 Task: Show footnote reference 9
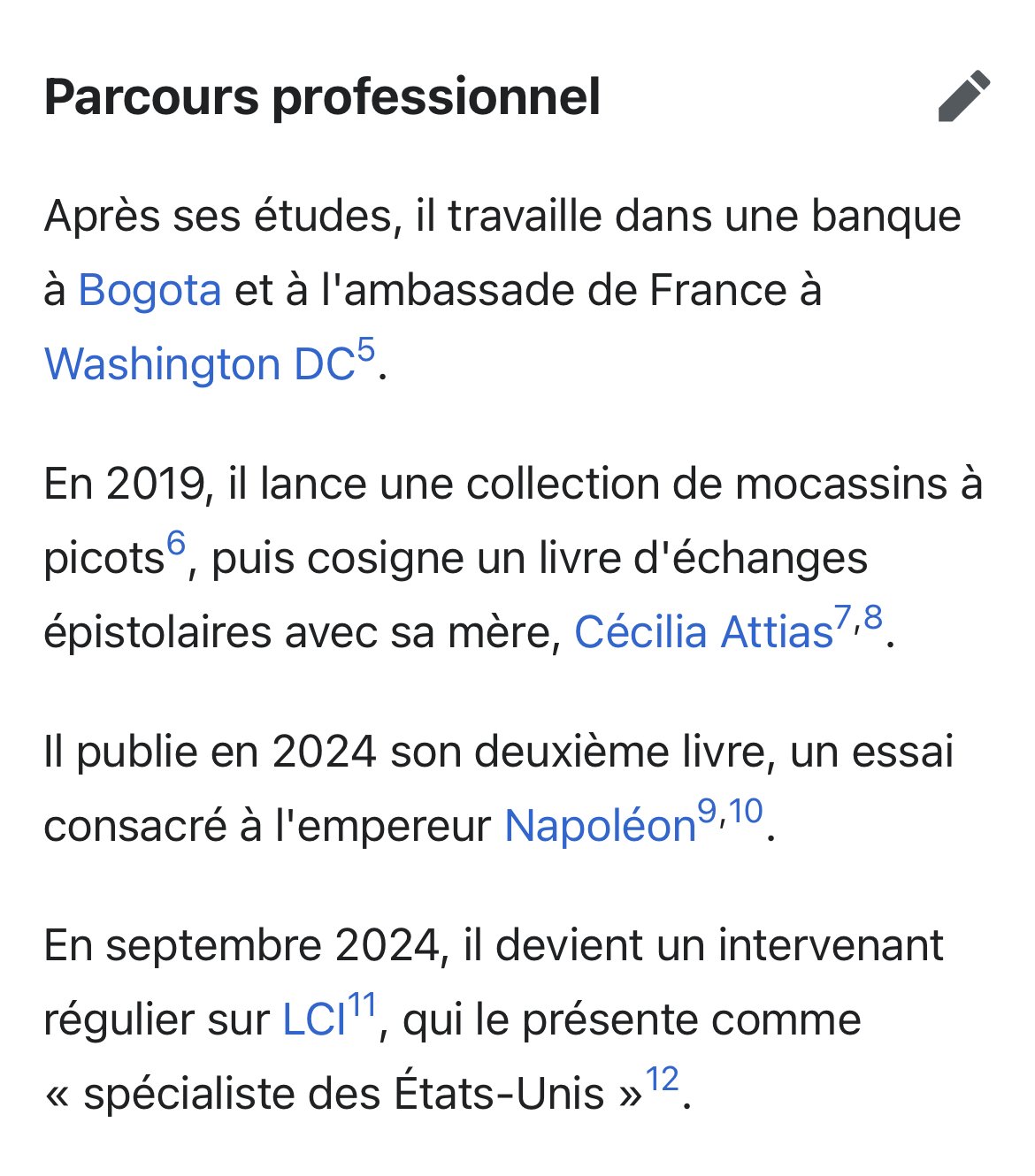pos(707,811)
